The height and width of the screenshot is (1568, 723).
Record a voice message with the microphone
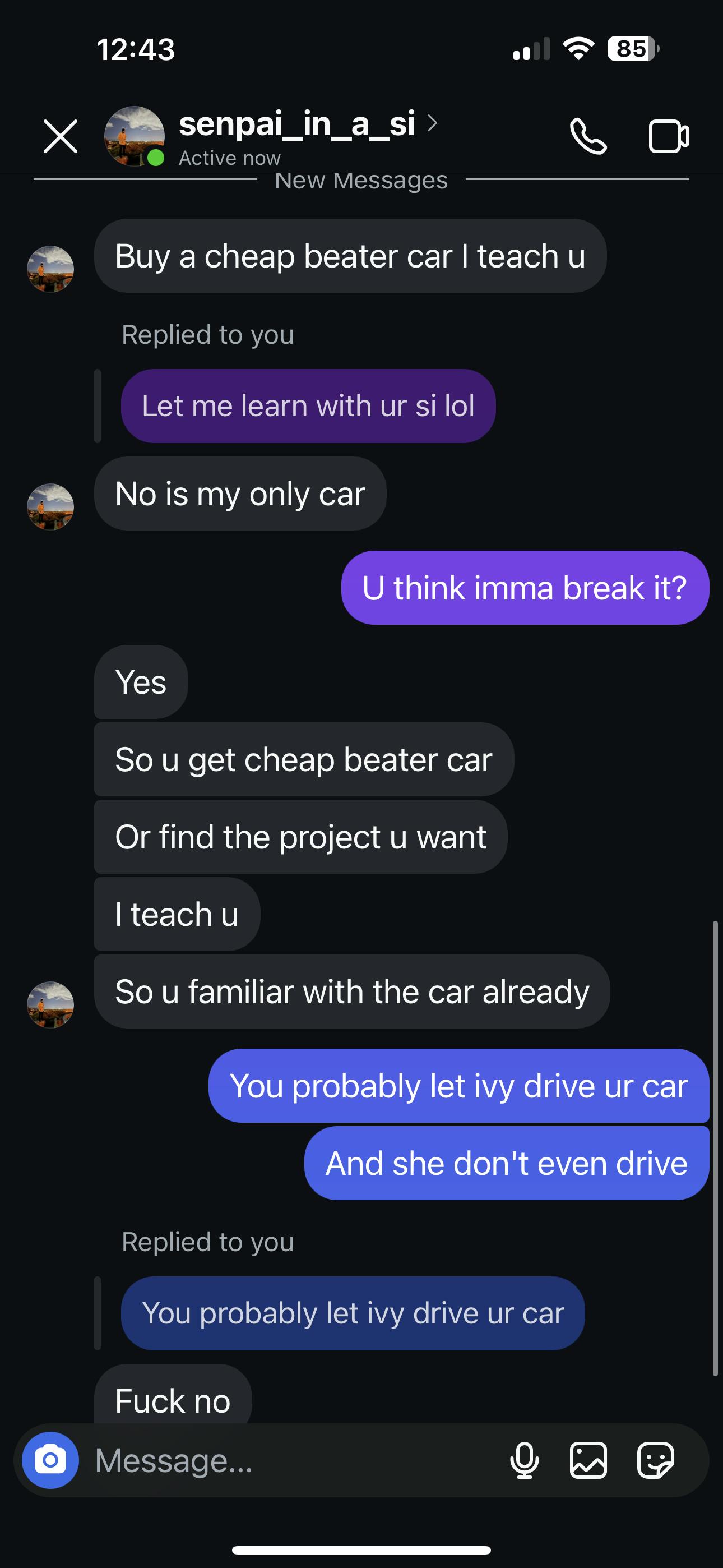524,1460
